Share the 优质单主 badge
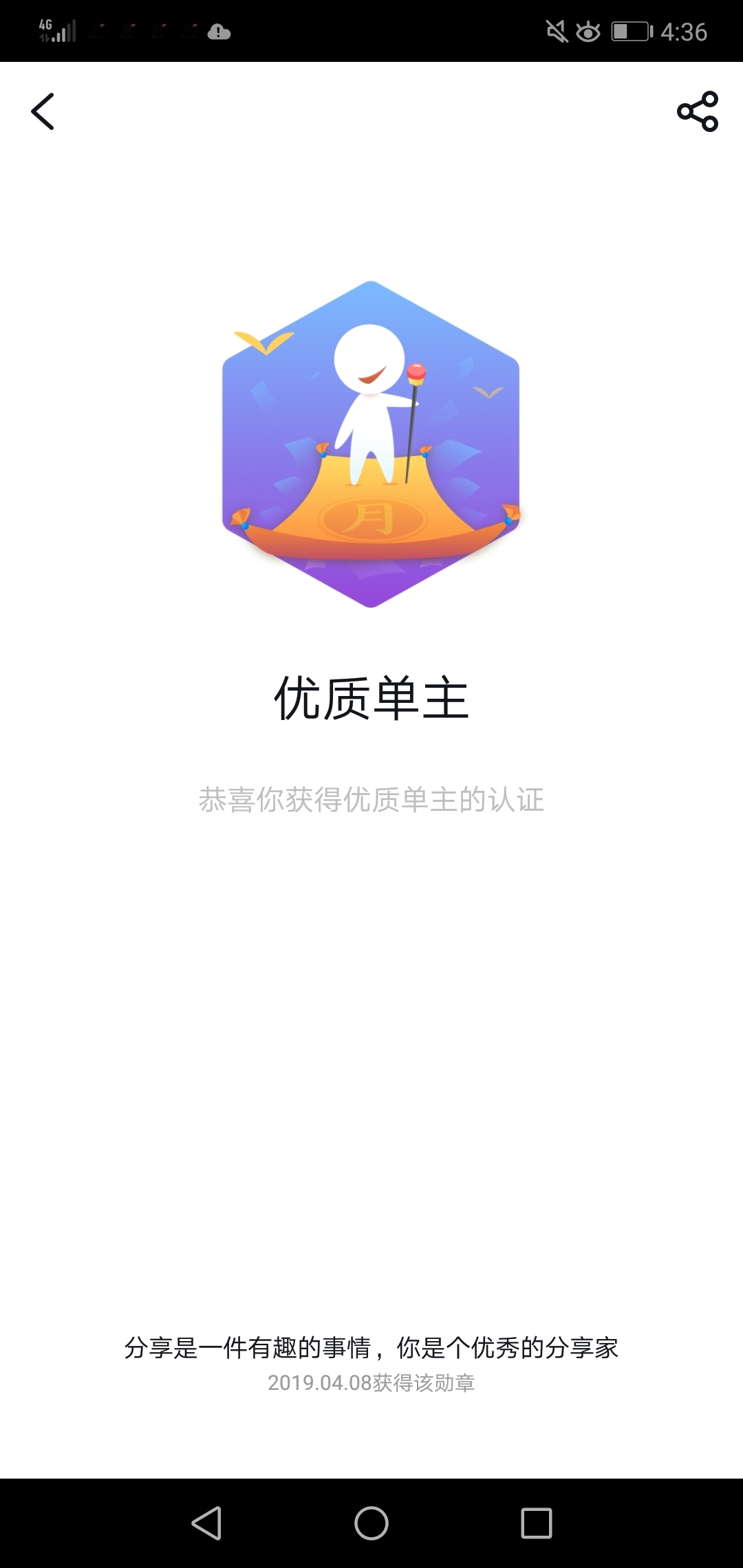 [x=698, y=111]
